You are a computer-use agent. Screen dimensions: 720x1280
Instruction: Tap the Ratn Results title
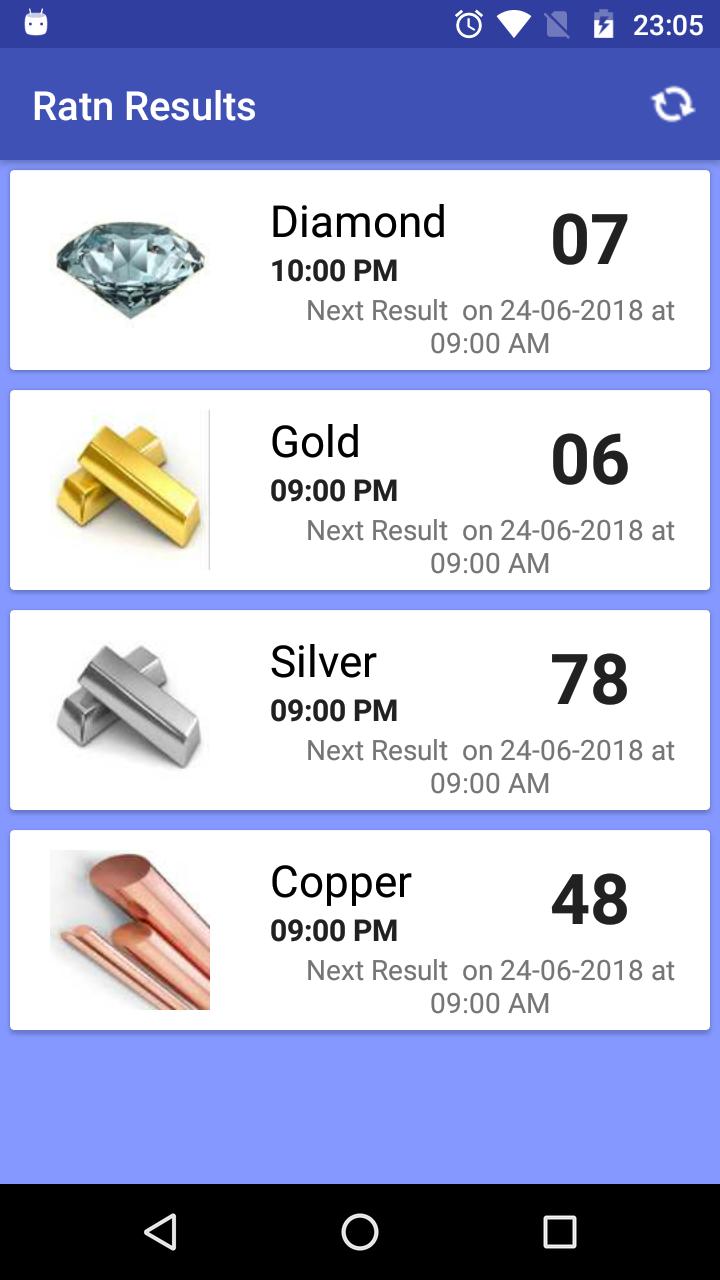(143, 104)
